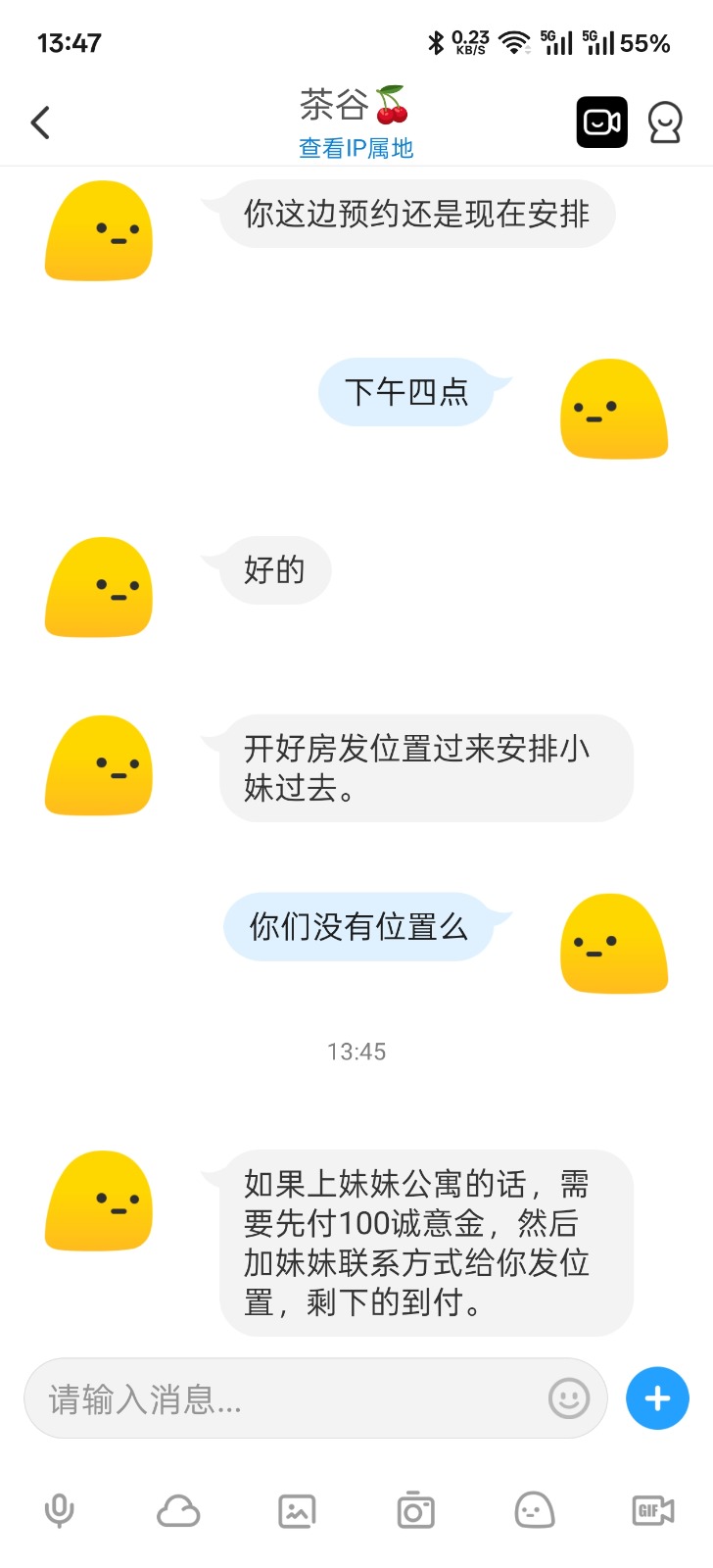Tap the blue plus attachment button
The image size is (713, 1568).
[656, 1398]
